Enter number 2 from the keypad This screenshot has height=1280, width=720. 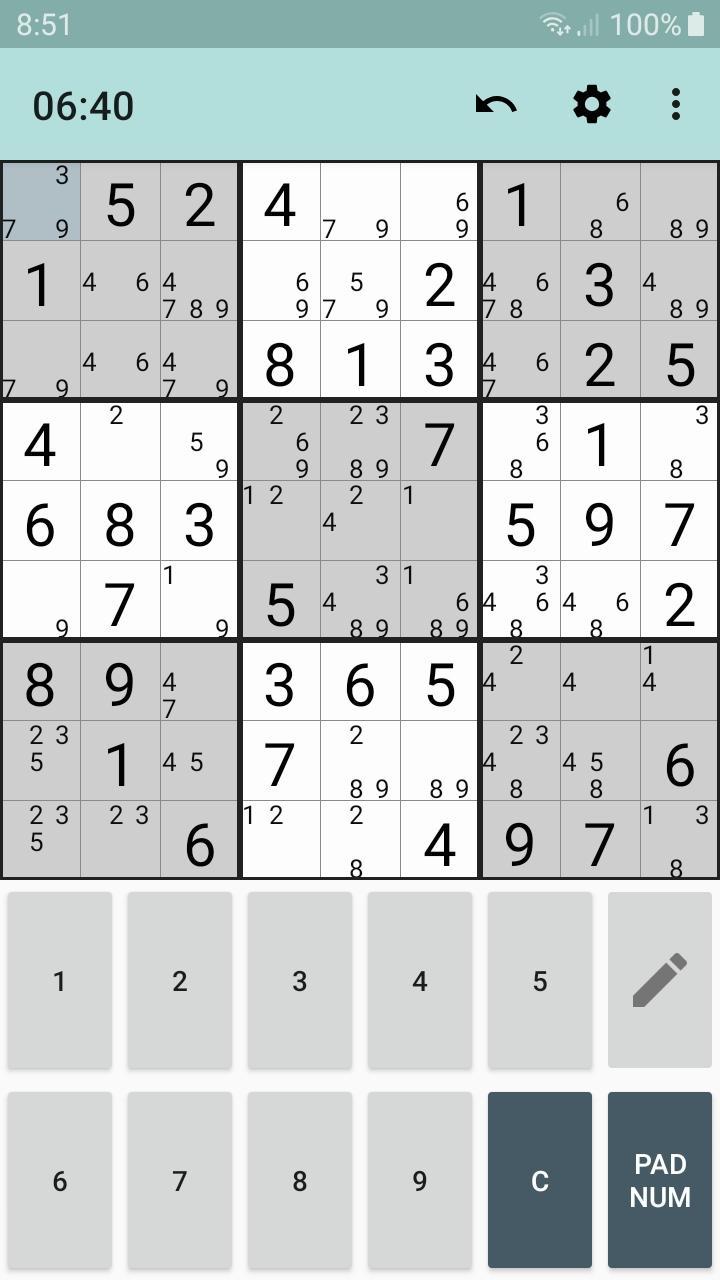180,981
